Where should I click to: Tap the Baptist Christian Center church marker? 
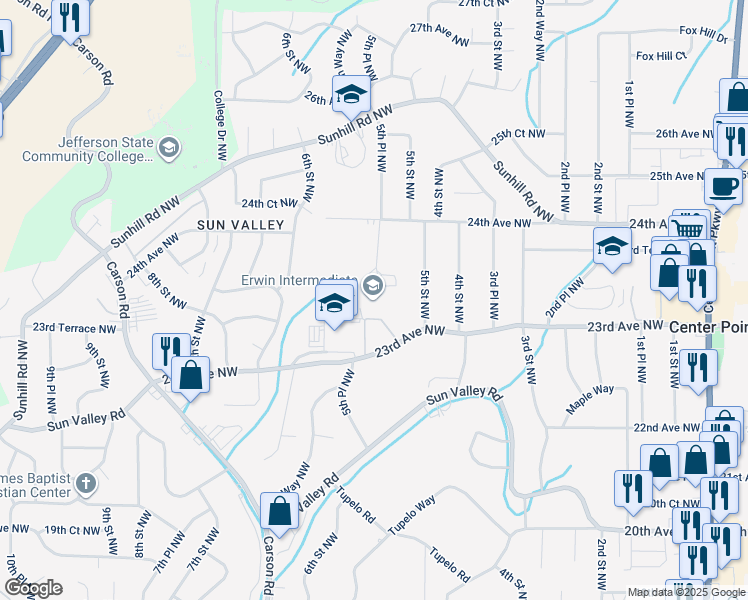(x=87, y=483)
